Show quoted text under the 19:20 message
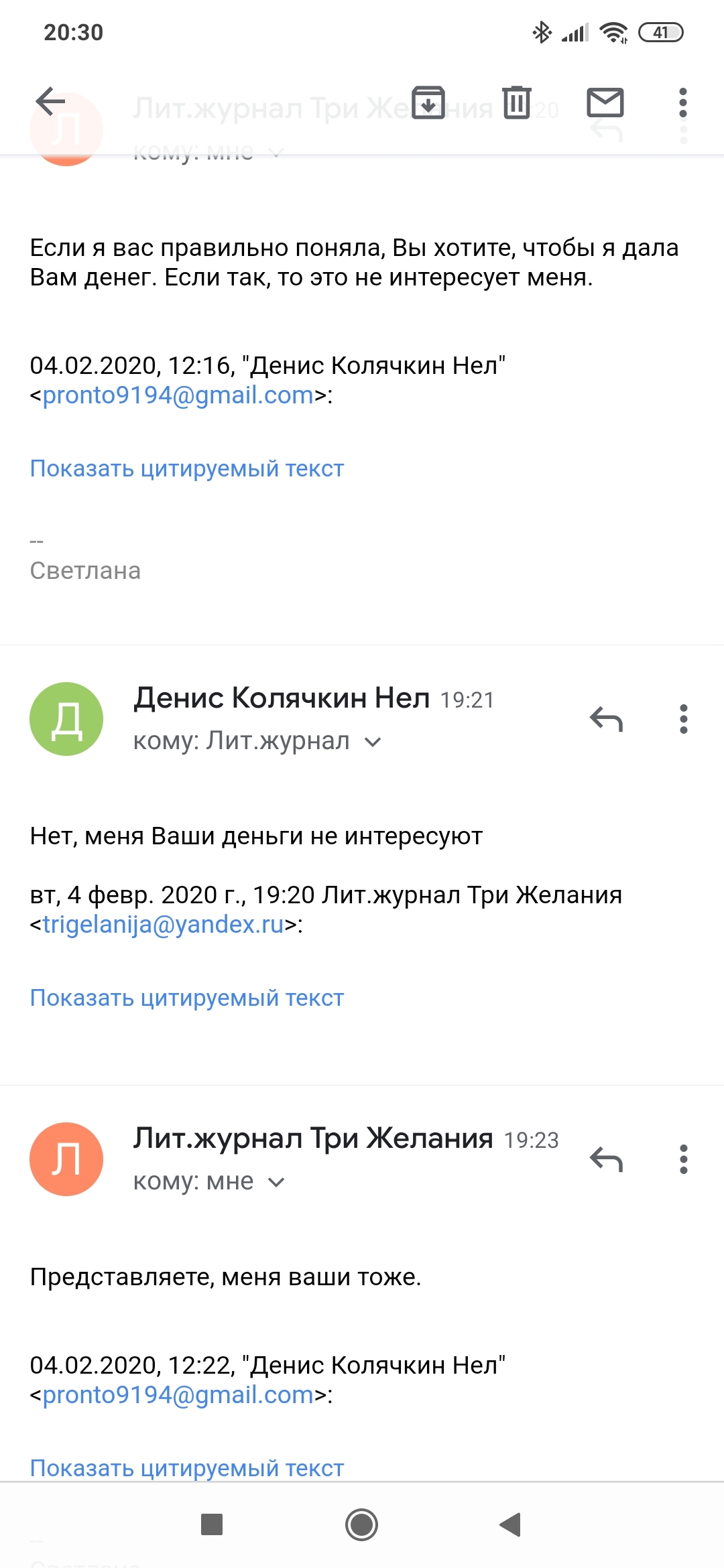The height and width of the screenshot is (1568, 724). pos(187,998)
